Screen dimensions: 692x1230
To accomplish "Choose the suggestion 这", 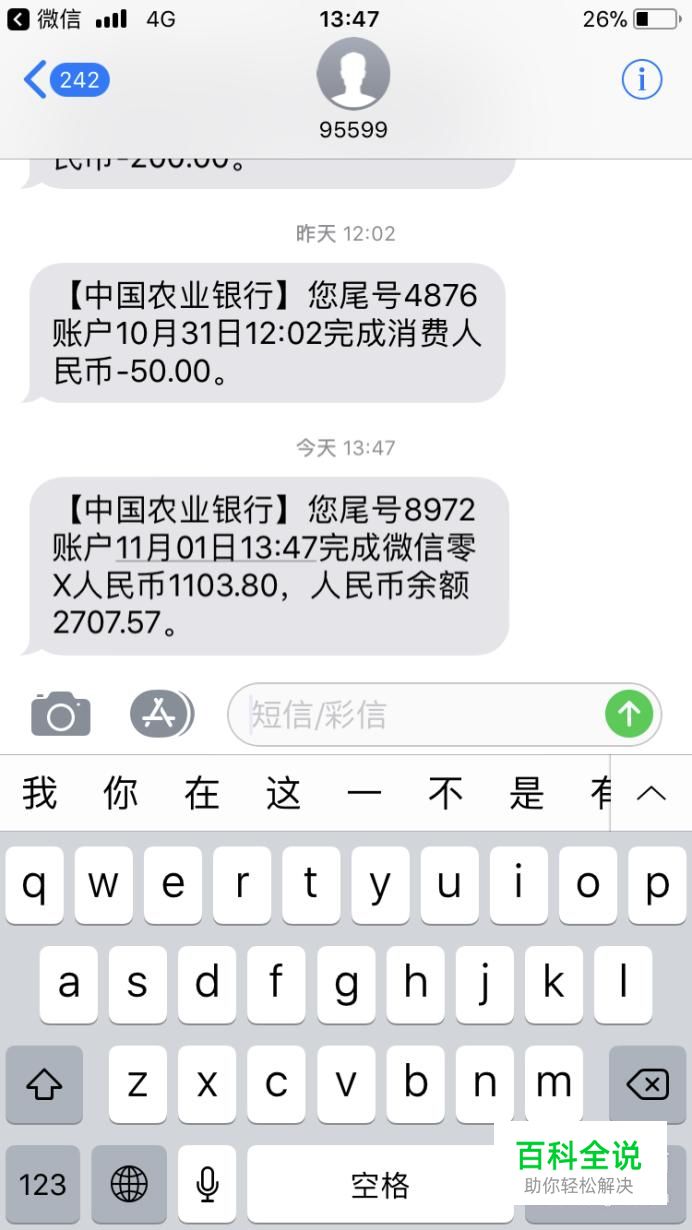I will (283, 794).
